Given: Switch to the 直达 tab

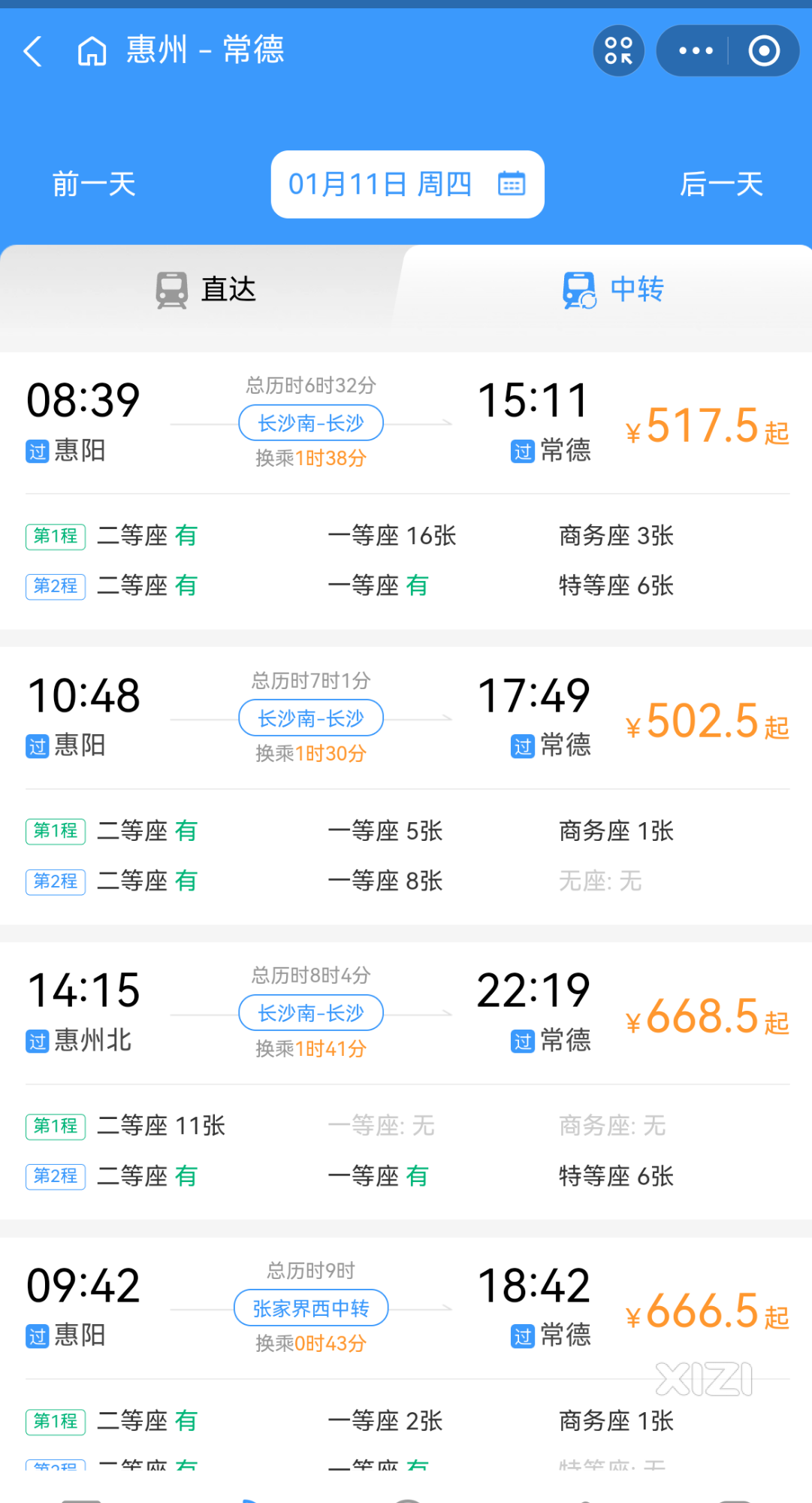Looking at the screenshot, I should point(205,290).
